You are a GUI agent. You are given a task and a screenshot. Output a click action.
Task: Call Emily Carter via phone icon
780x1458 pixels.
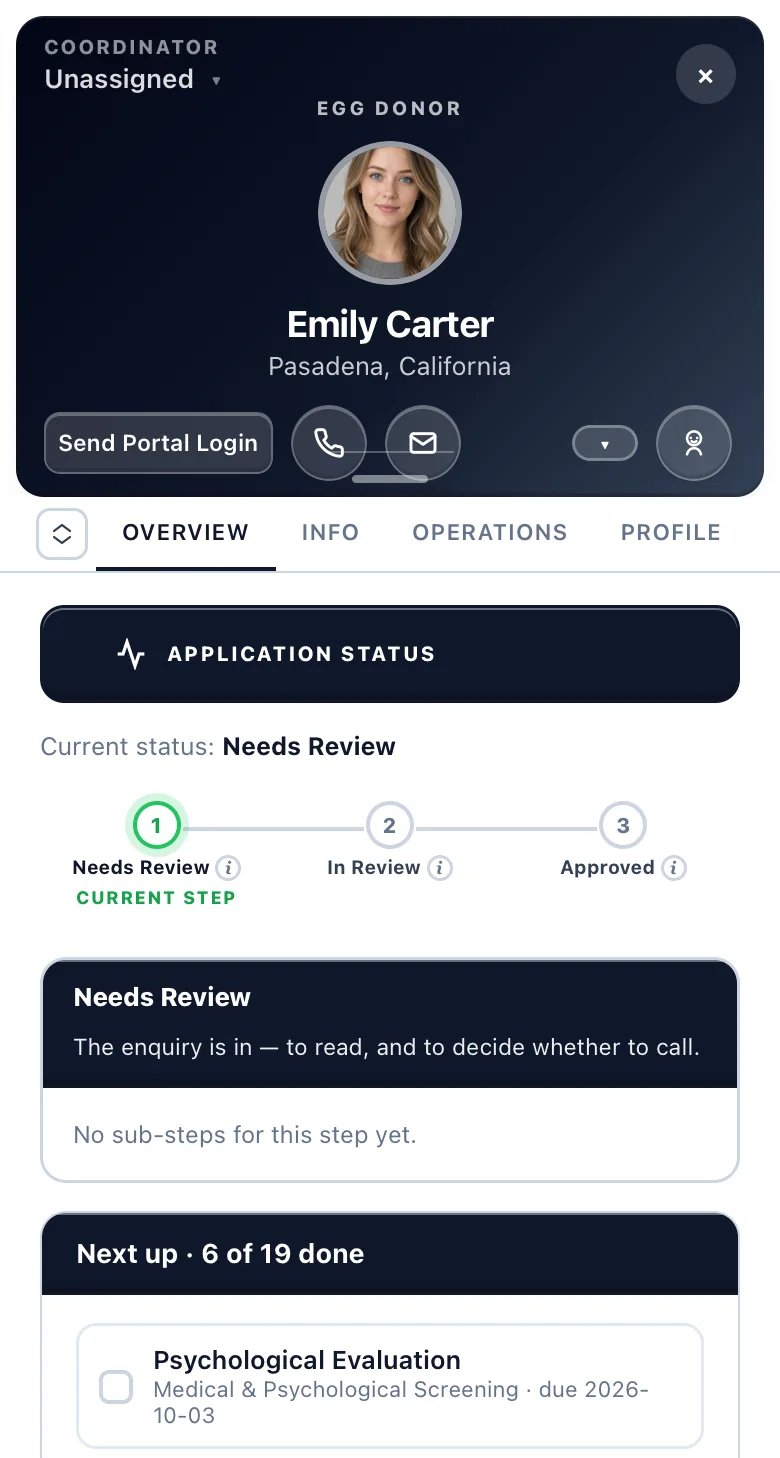[x=329, y=443]
